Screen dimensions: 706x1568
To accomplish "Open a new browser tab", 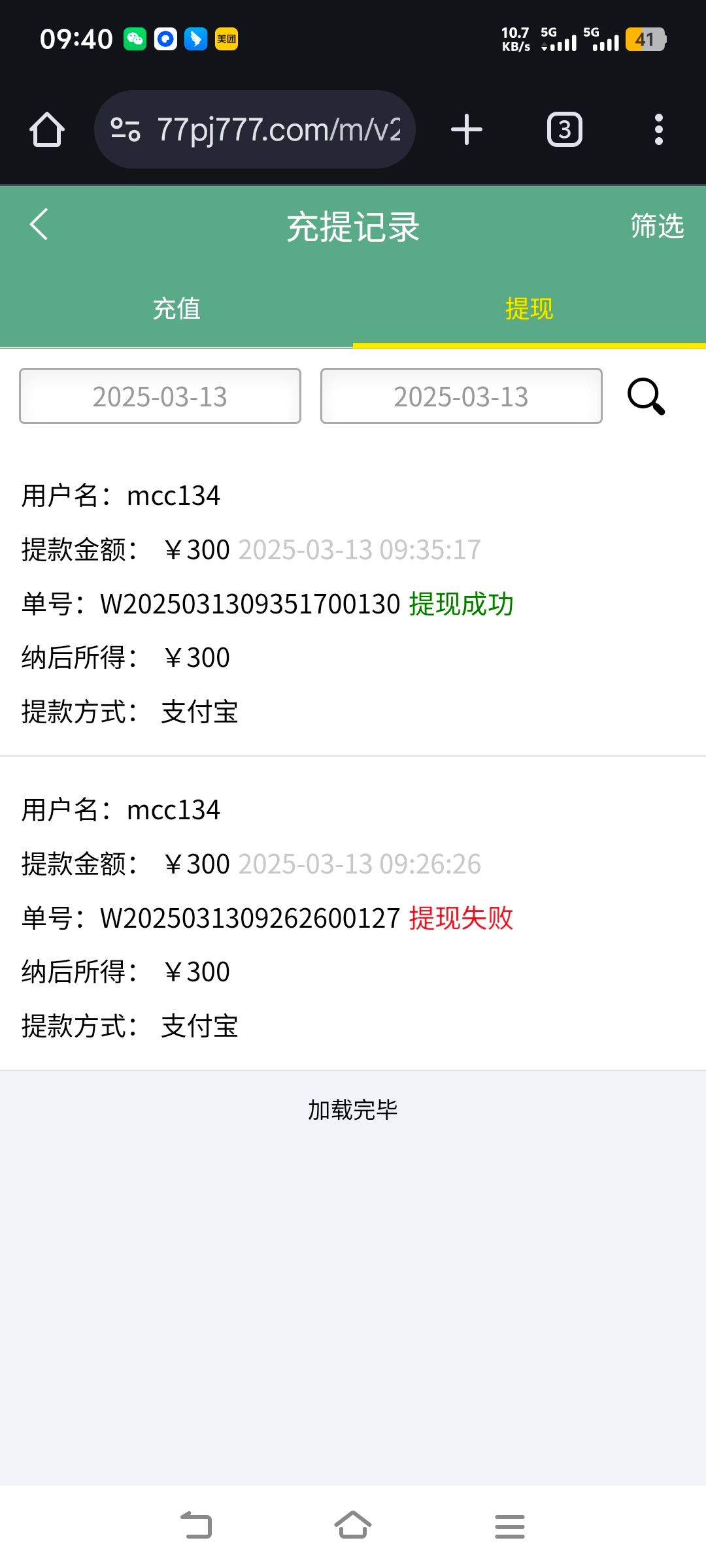I will [467, 129].
